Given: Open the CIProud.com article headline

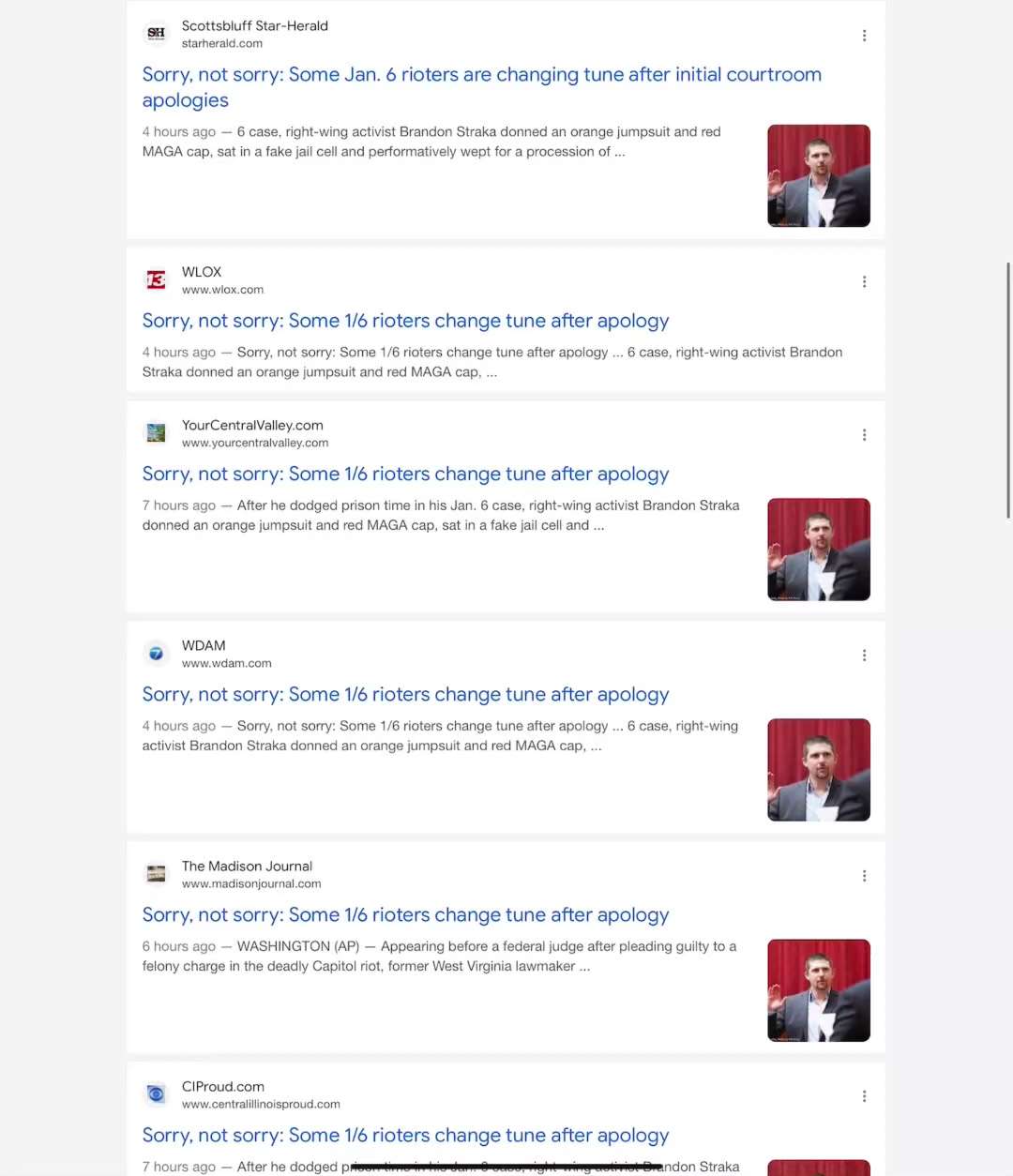Looking at the screenshot, I should coord(405,1135).
